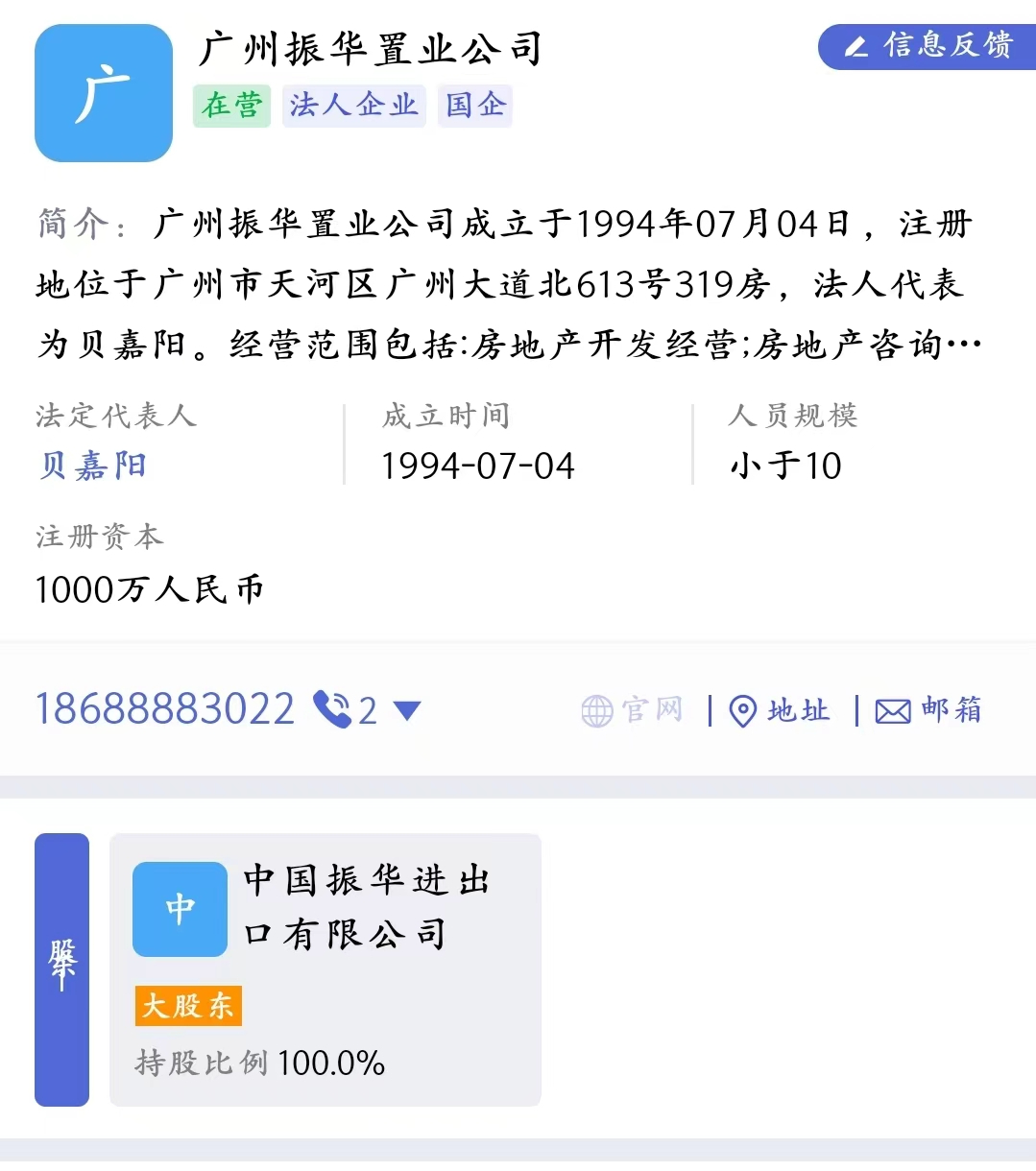Click the location pin icon for 地址
This screenshot has height=1171, width=1036.
[x=741, y=710]
